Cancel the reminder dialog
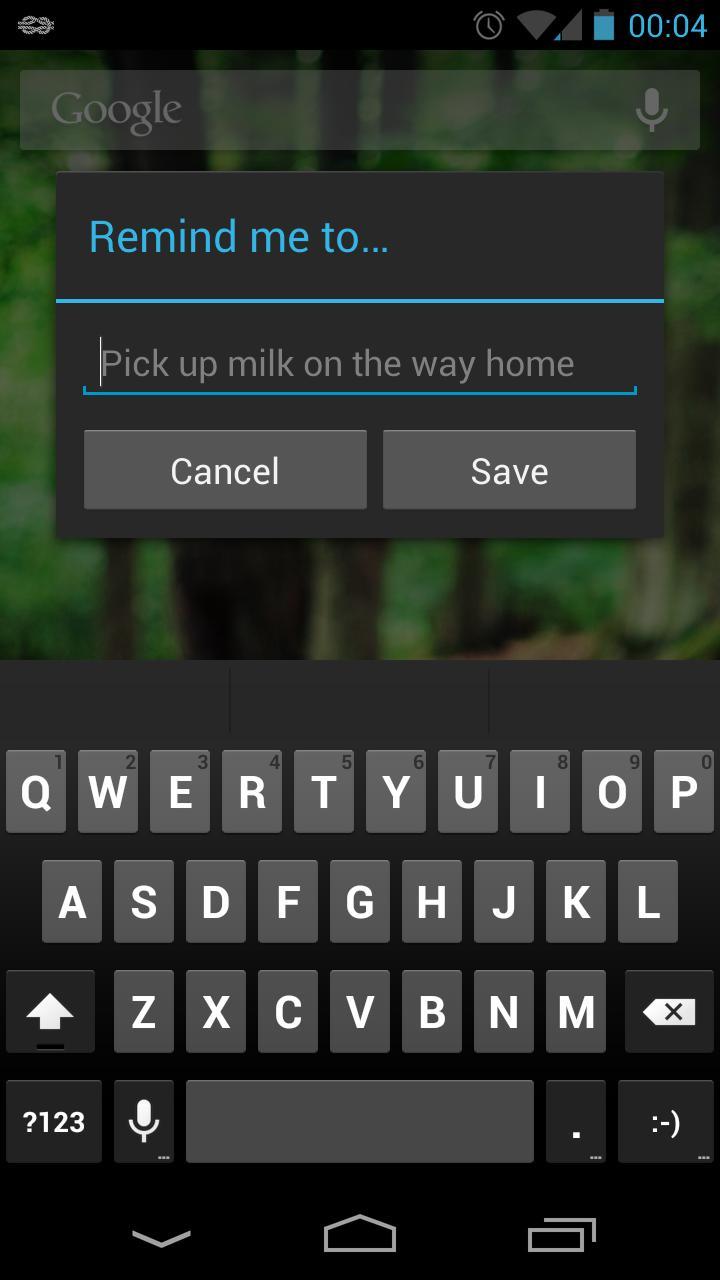Viewport: 720px width, 1280px height. coord(225,471)
